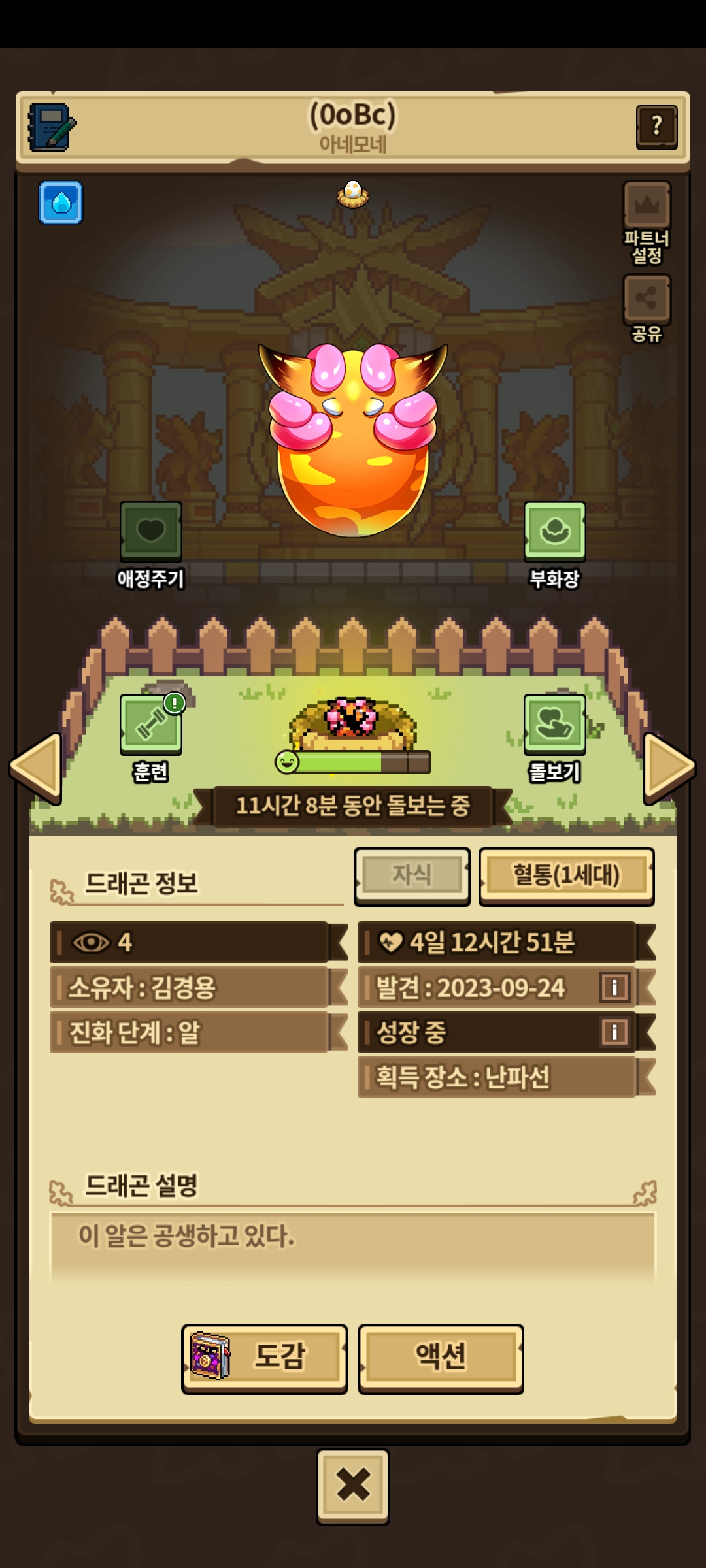Image resolution: width=706 pixels, height=1568 pixels.
Task: Open the 부화장 hatchery
Action: coord(554,532)
